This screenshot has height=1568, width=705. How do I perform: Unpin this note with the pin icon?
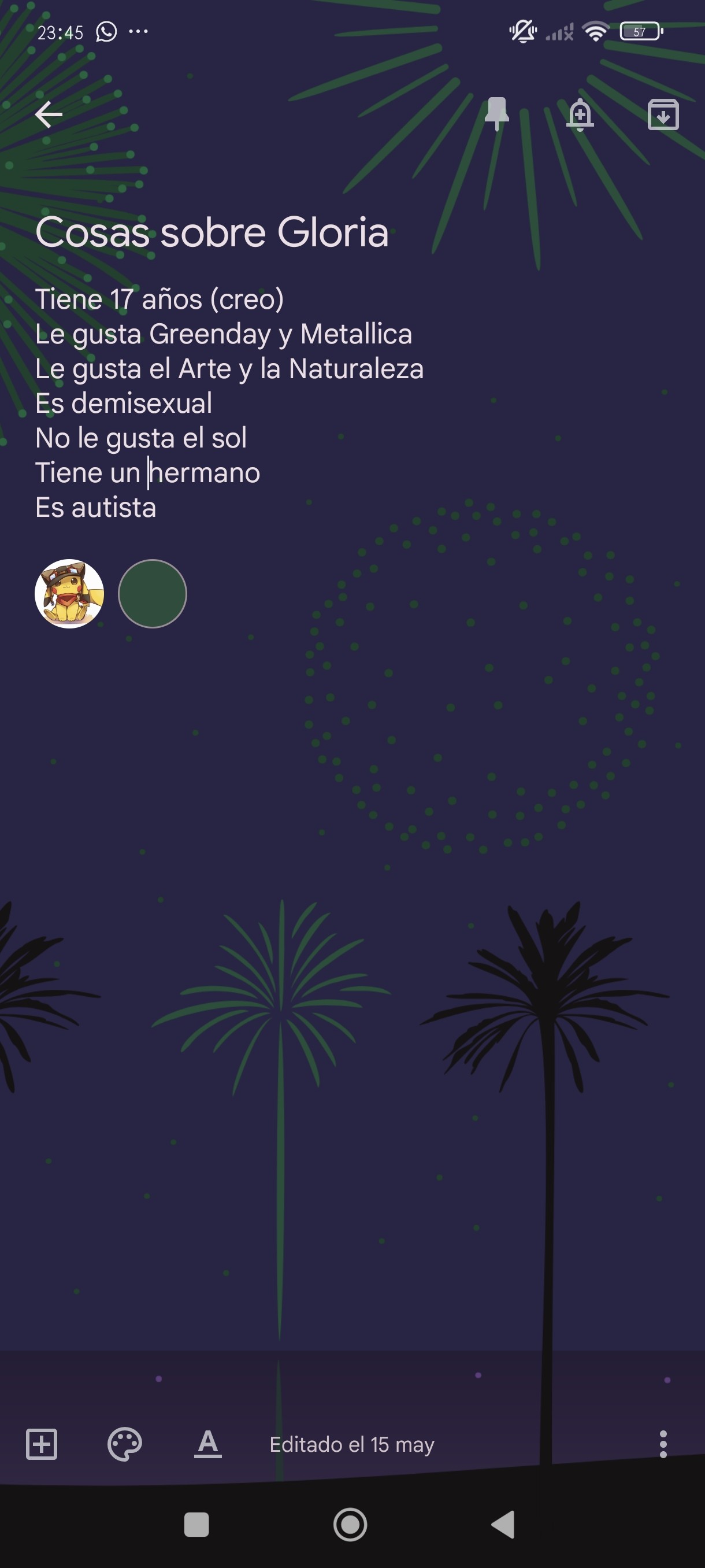tap(497, 114)
